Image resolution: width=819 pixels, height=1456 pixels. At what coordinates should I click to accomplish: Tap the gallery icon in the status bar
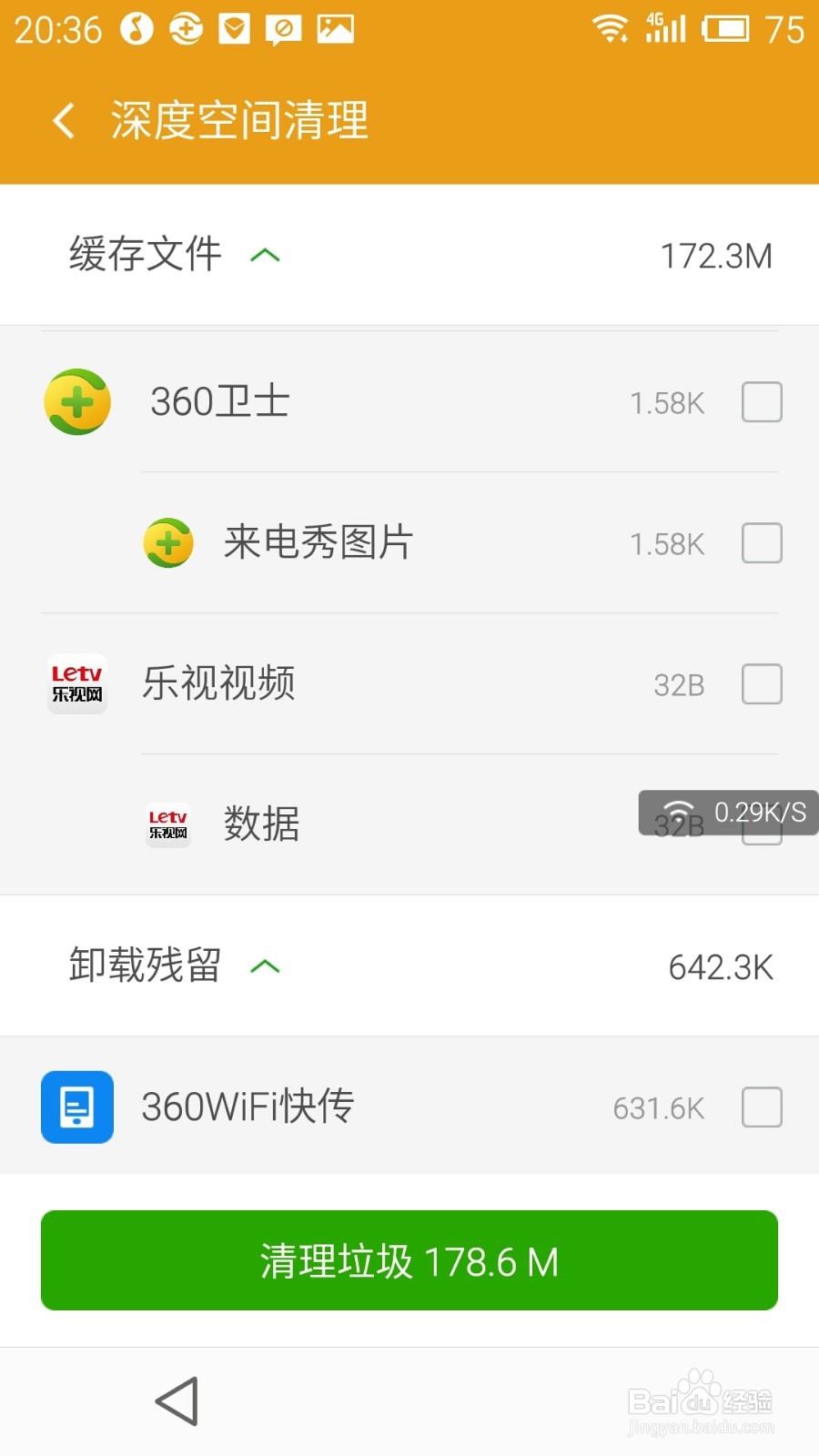coord(334,27)
